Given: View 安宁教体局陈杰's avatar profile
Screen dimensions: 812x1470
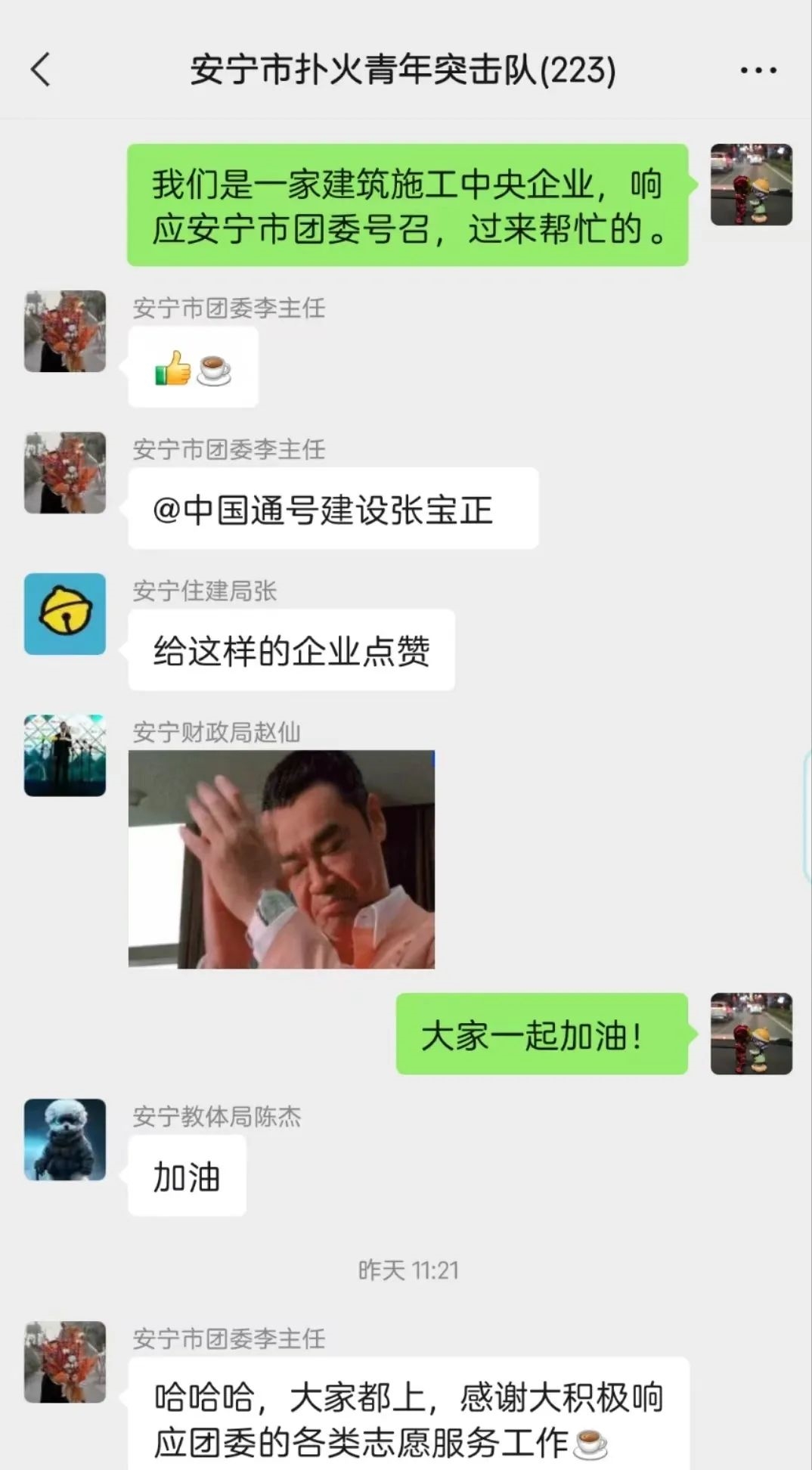Looking at the screenshot, I should [x=65, y=1139].
